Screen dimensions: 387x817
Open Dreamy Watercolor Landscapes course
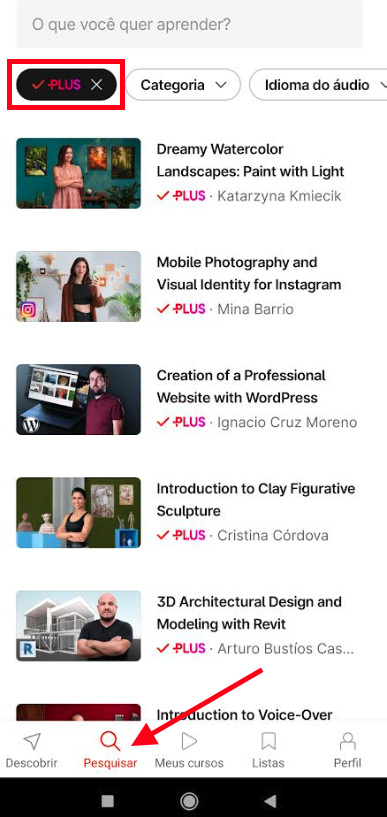pos(190,173)
